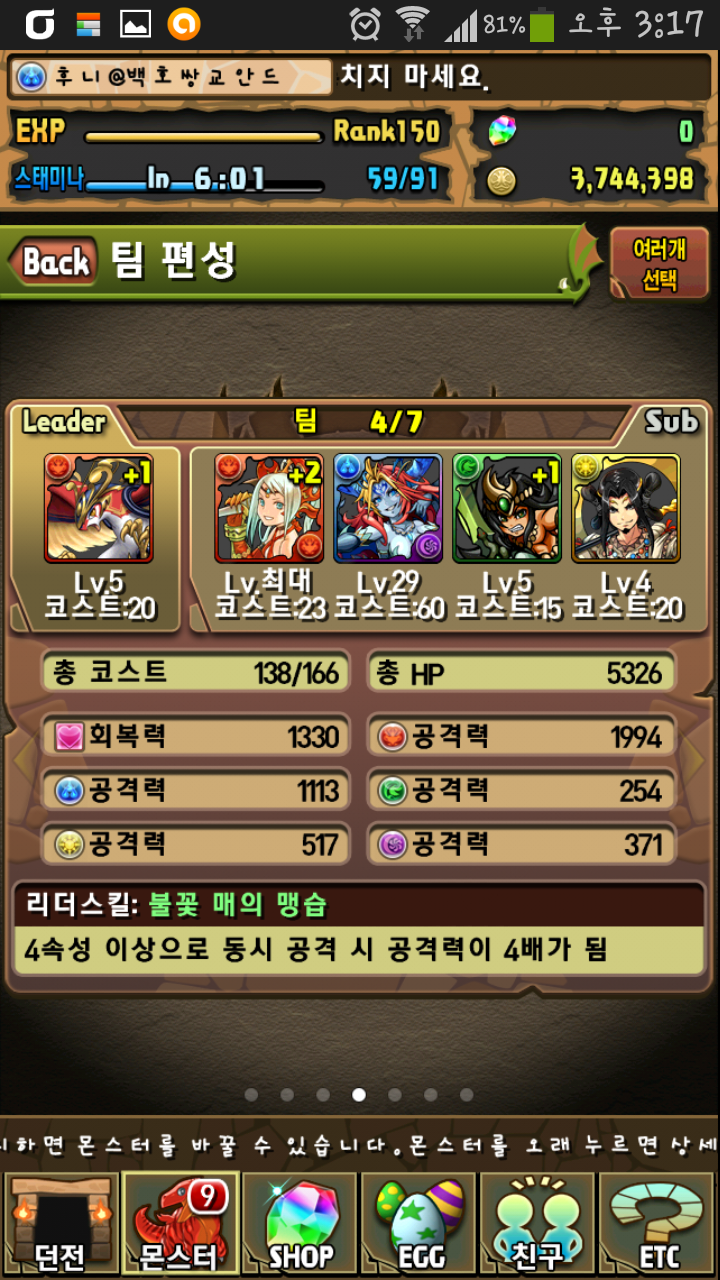This screenshot has height=1280, width=720.
Task: Open the ETC tab
Action: tap(658, 1223)
